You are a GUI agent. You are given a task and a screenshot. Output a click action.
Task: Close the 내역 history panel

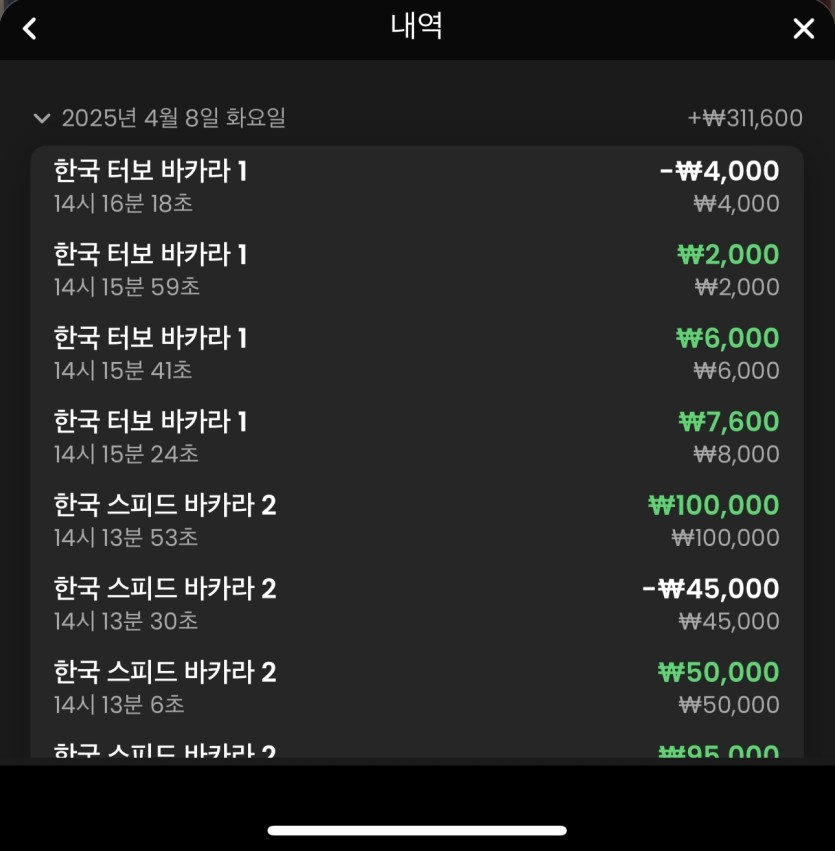click(803, 29)
